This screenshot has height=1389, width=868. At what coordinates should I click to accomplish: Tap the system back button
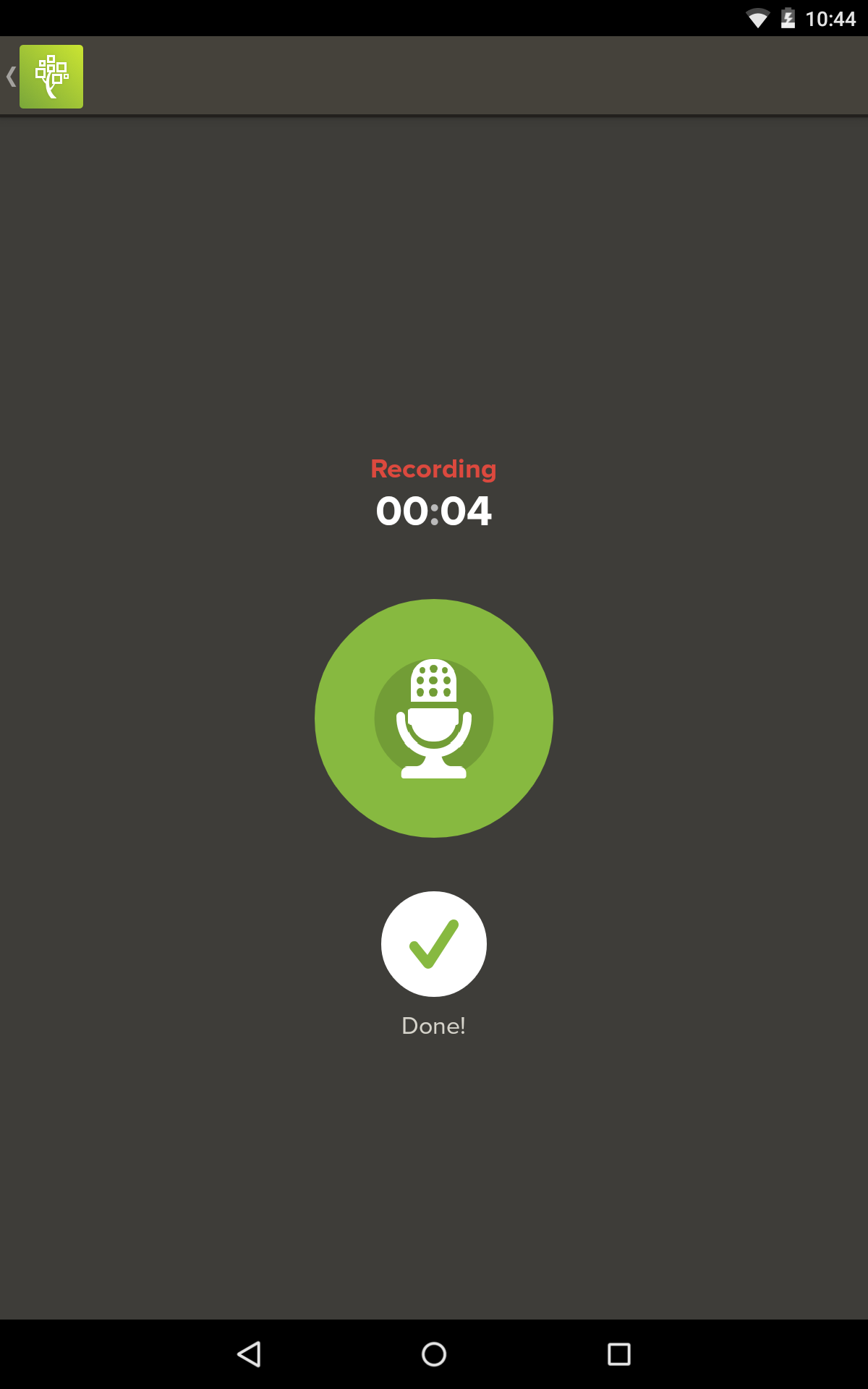click(250, 1354)
